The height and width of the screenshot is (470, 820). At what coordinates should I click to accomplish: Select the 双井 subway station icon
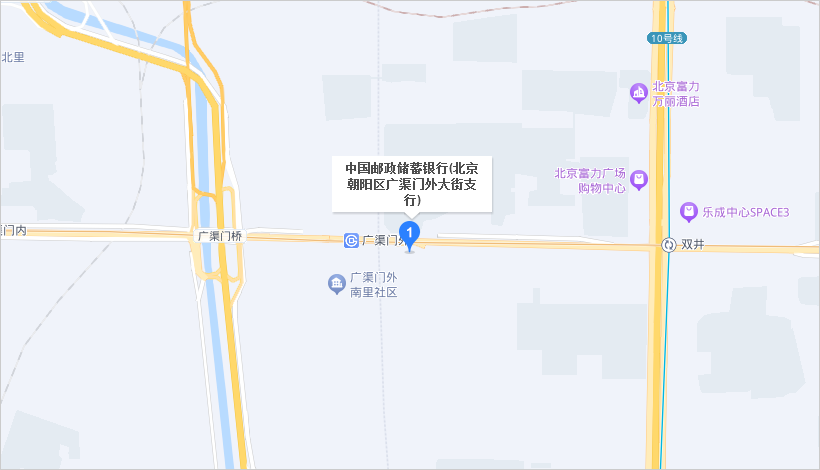pos(668,245)
